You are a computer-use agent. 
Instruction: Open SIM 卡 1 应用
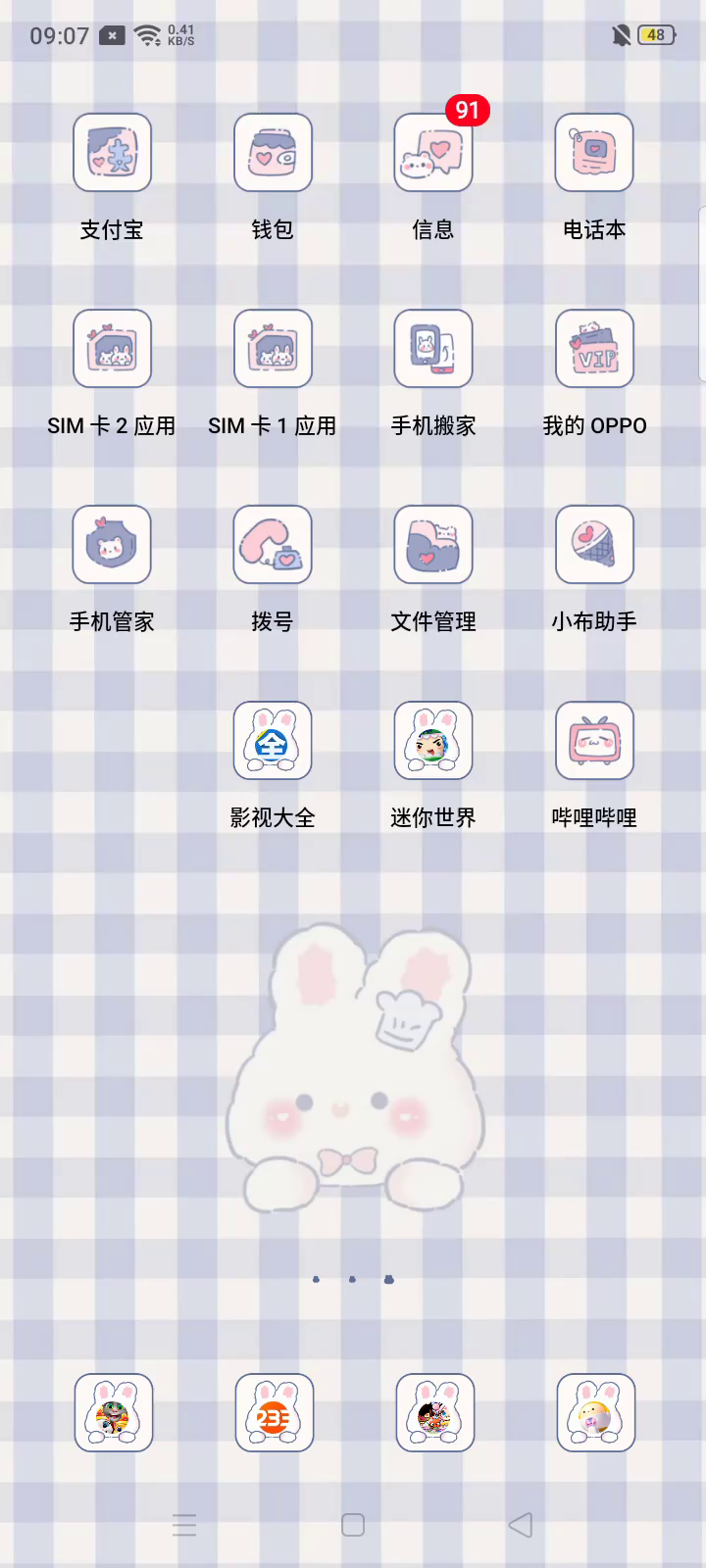click(273, 349)
